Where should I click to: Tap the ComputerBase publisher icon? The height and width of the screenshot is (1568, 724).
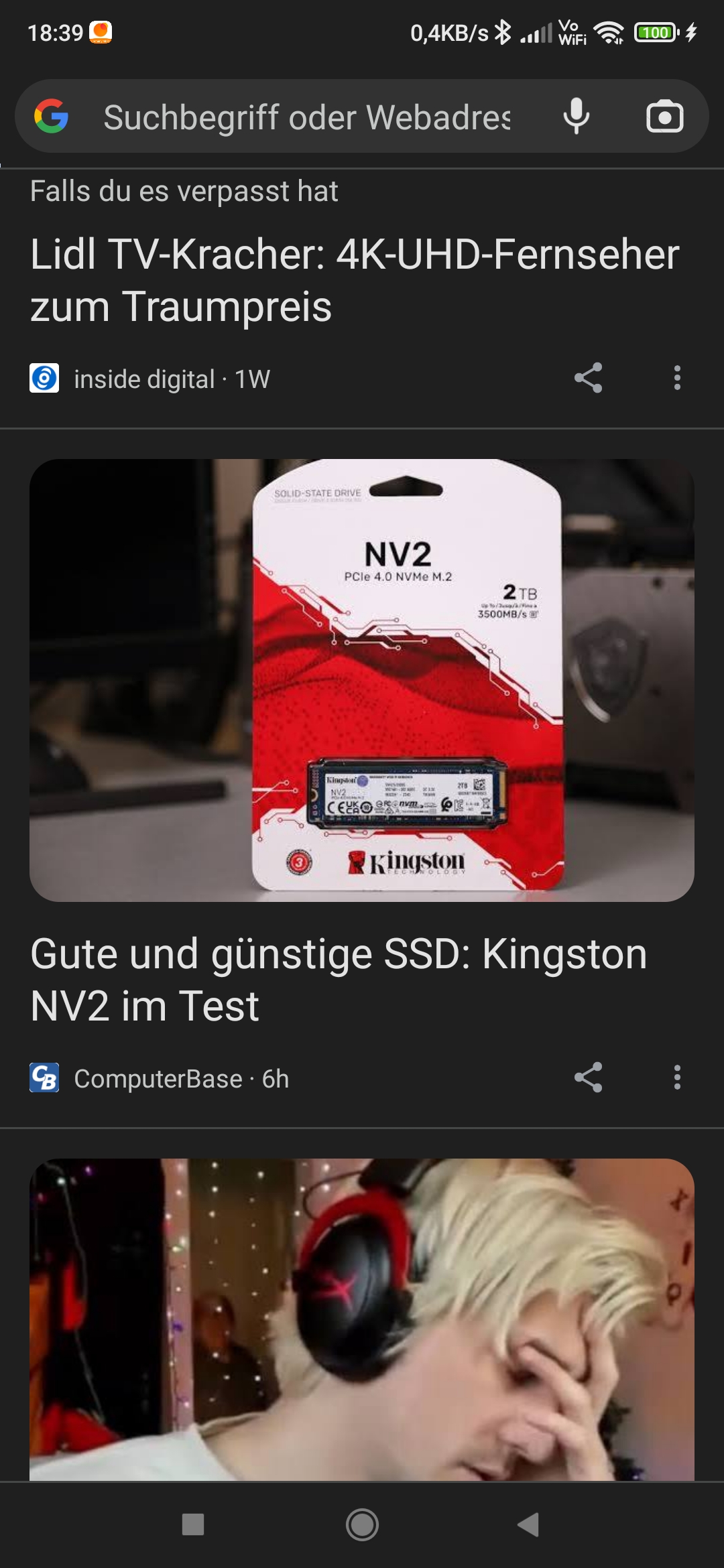point(44,1077)
